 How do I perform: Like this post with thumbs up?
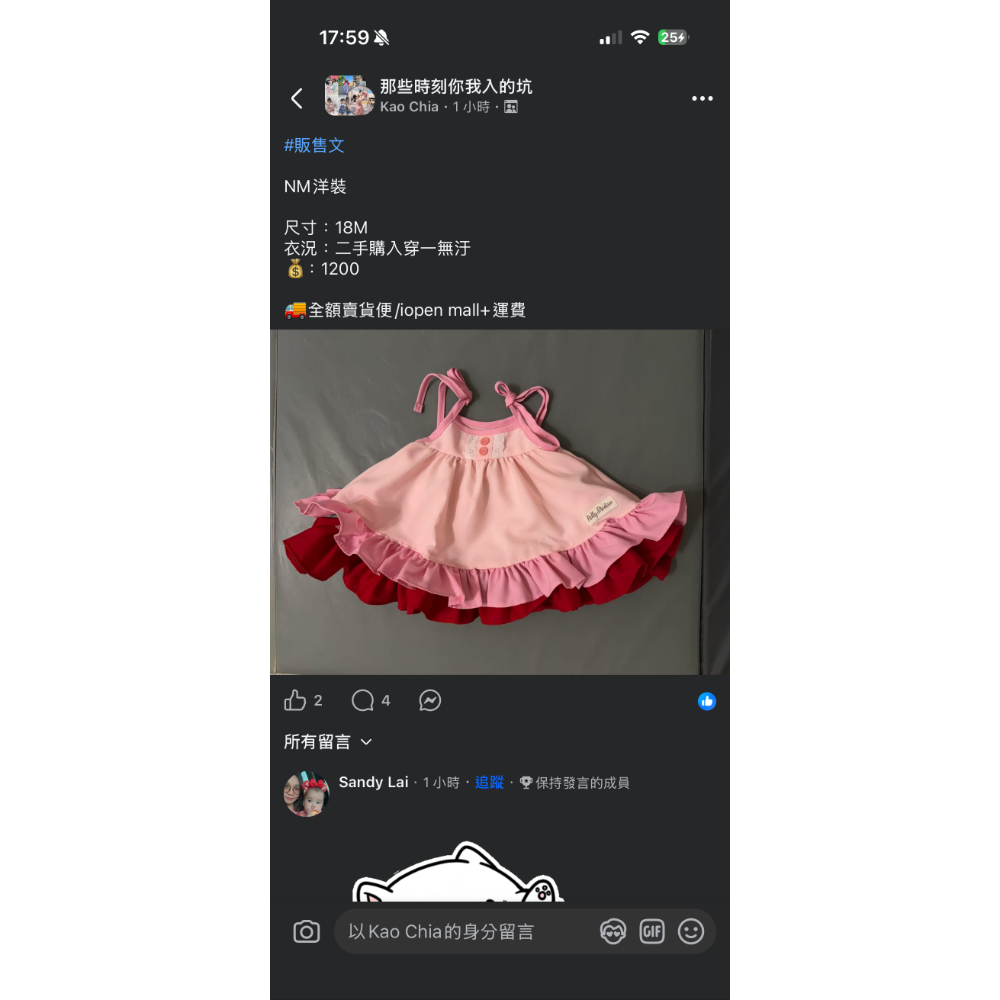coord(295,701)
